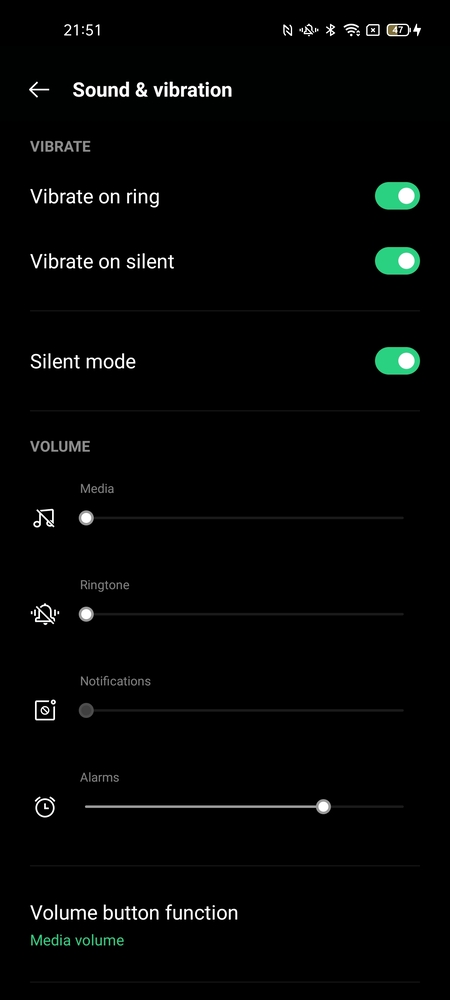Tap the ringtone vibrate bell icon
This screenshot has width=450, height=1000.
click(45, 615)
